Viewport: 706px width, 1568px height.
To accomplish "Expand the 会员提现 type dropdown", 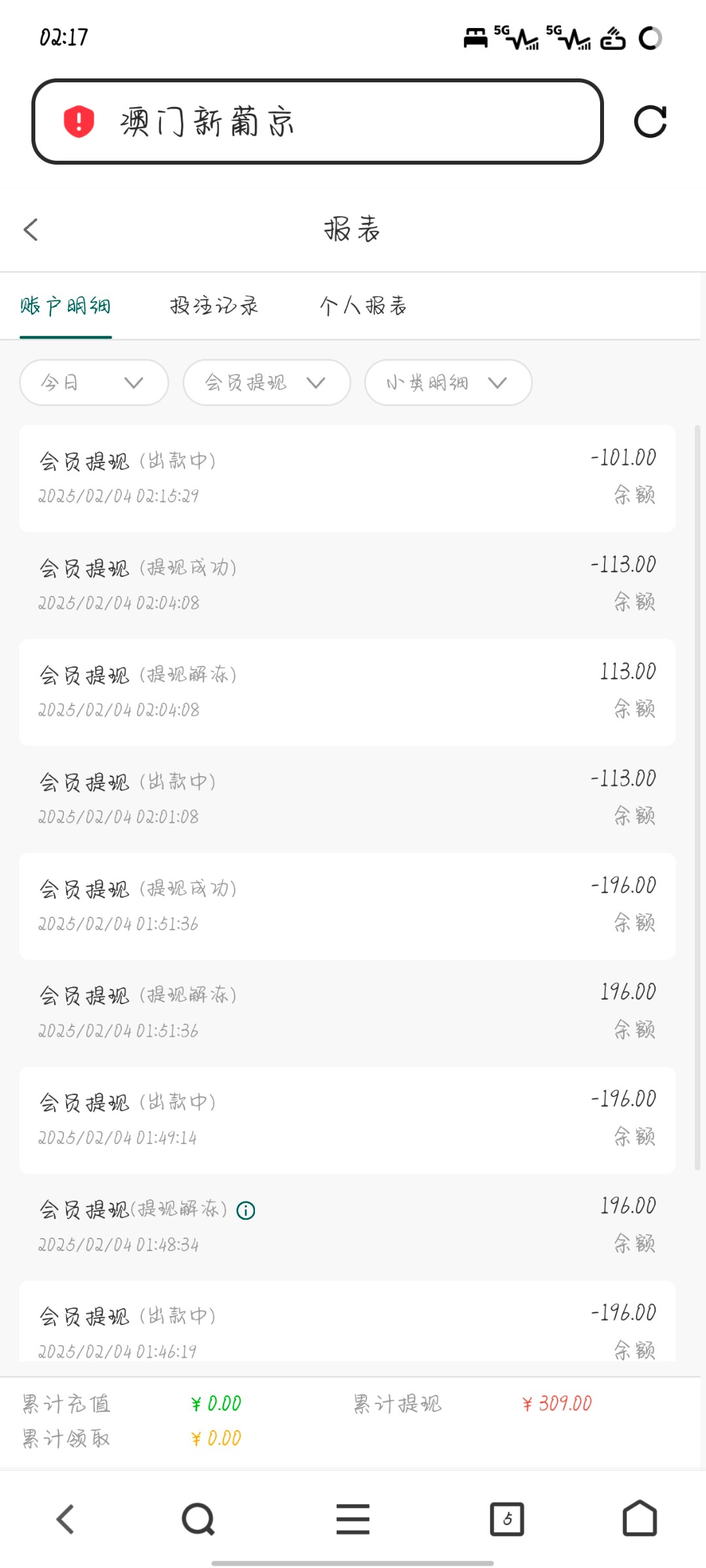I will point(267,382).
